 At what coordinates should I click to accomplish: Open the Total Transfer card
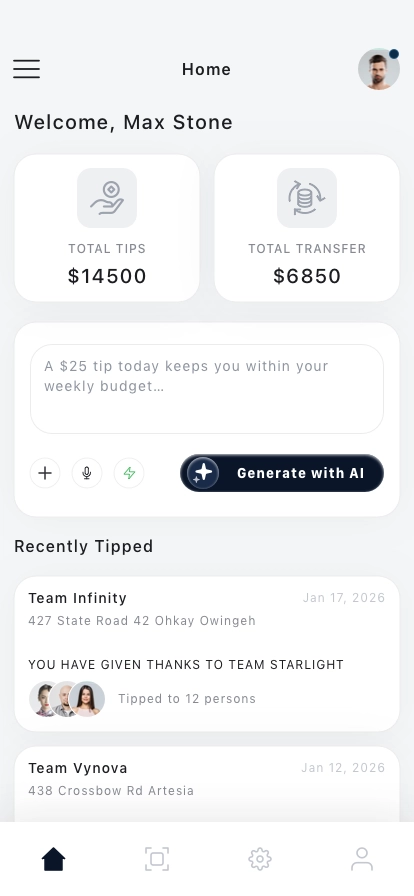pyautogui.click(x=307, y=227)
